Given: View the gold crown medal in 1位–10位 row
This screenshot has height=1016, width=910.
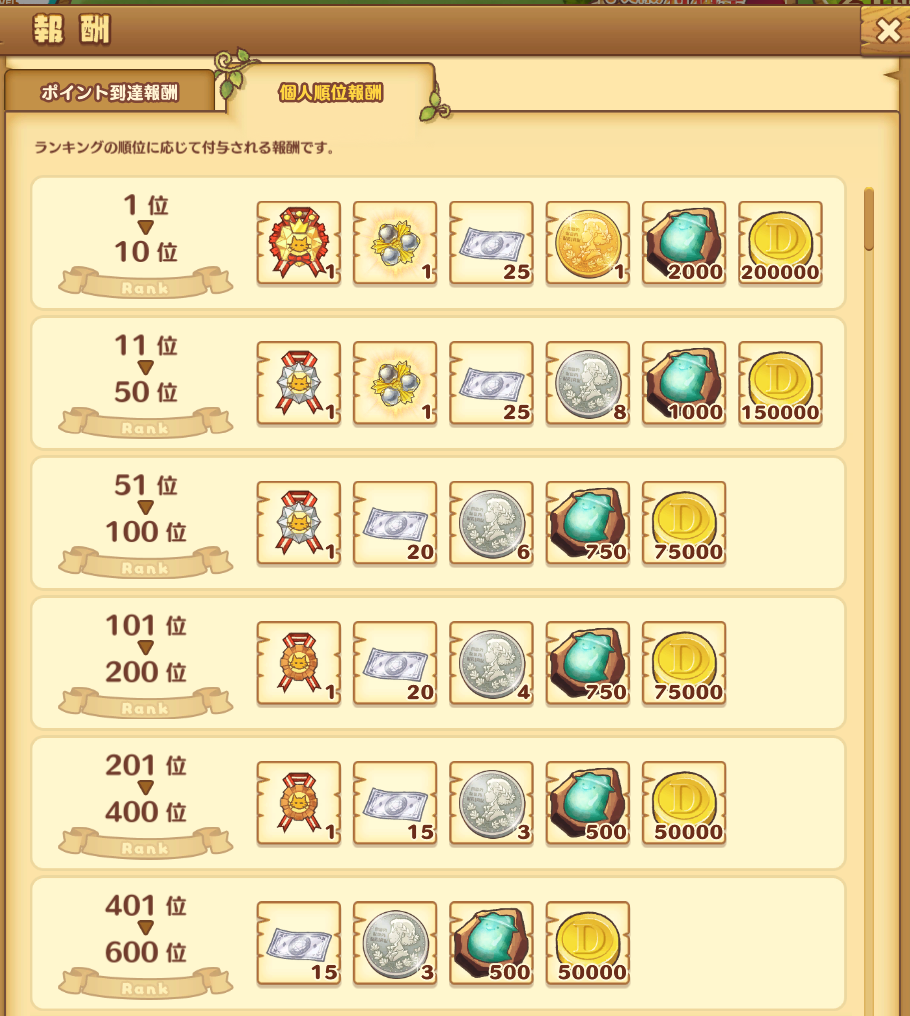Looking at the screenshot, I should pyautogui.click(x=298, y=243).
